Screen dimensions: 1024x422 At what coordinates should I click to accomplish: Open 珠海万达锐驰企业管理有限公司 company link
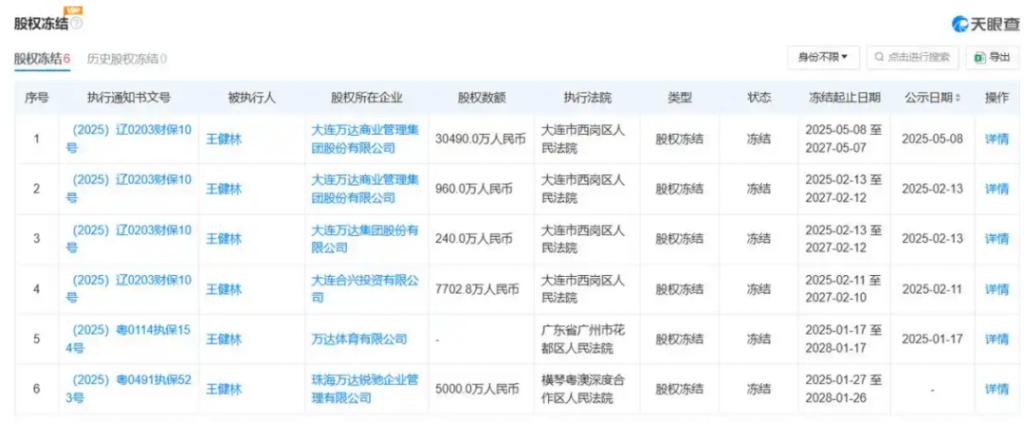364,389
